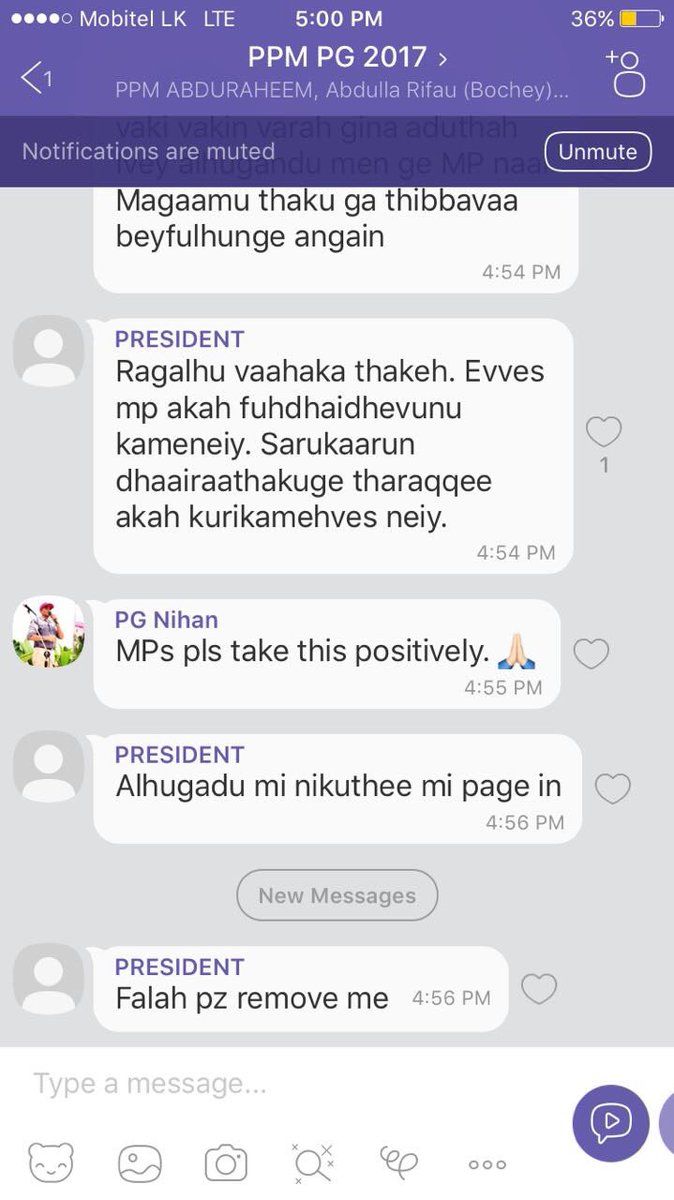Unmute notifications for this group
The image size is (674, 1200).
pyautogui.click(x=597, y=152)
